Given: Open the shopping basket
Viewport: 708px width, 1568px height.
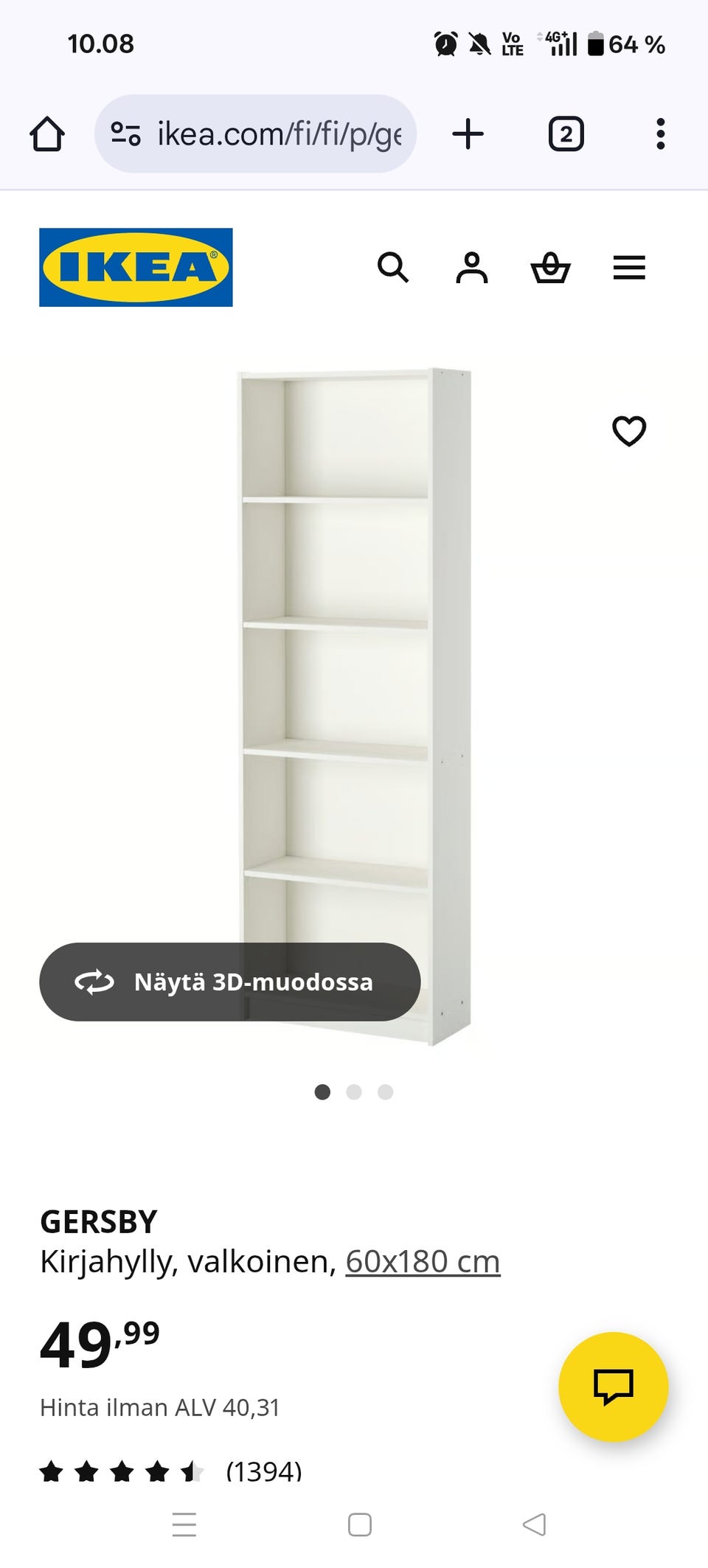Looking at the screenshot, I should 550,267.
